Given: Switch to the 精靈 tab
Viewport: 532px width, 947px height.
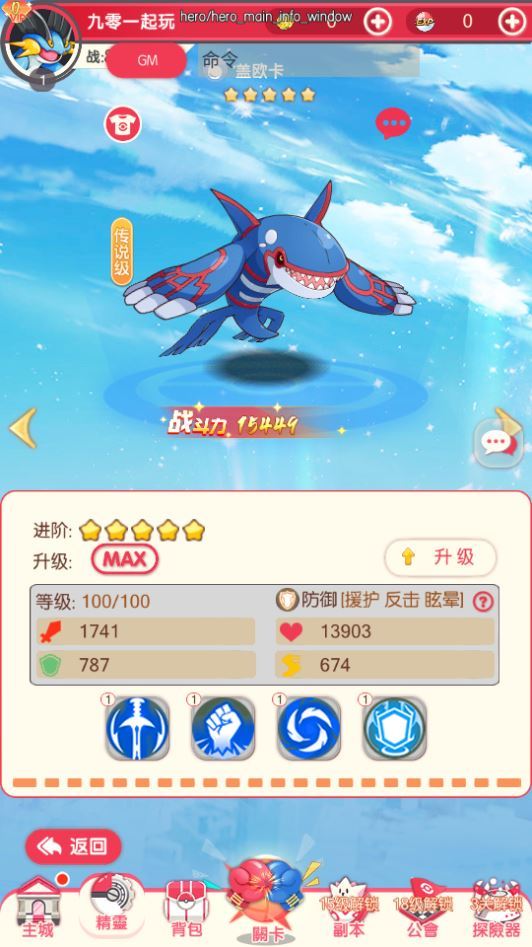Looking at the screenshot, I should 112,905.
